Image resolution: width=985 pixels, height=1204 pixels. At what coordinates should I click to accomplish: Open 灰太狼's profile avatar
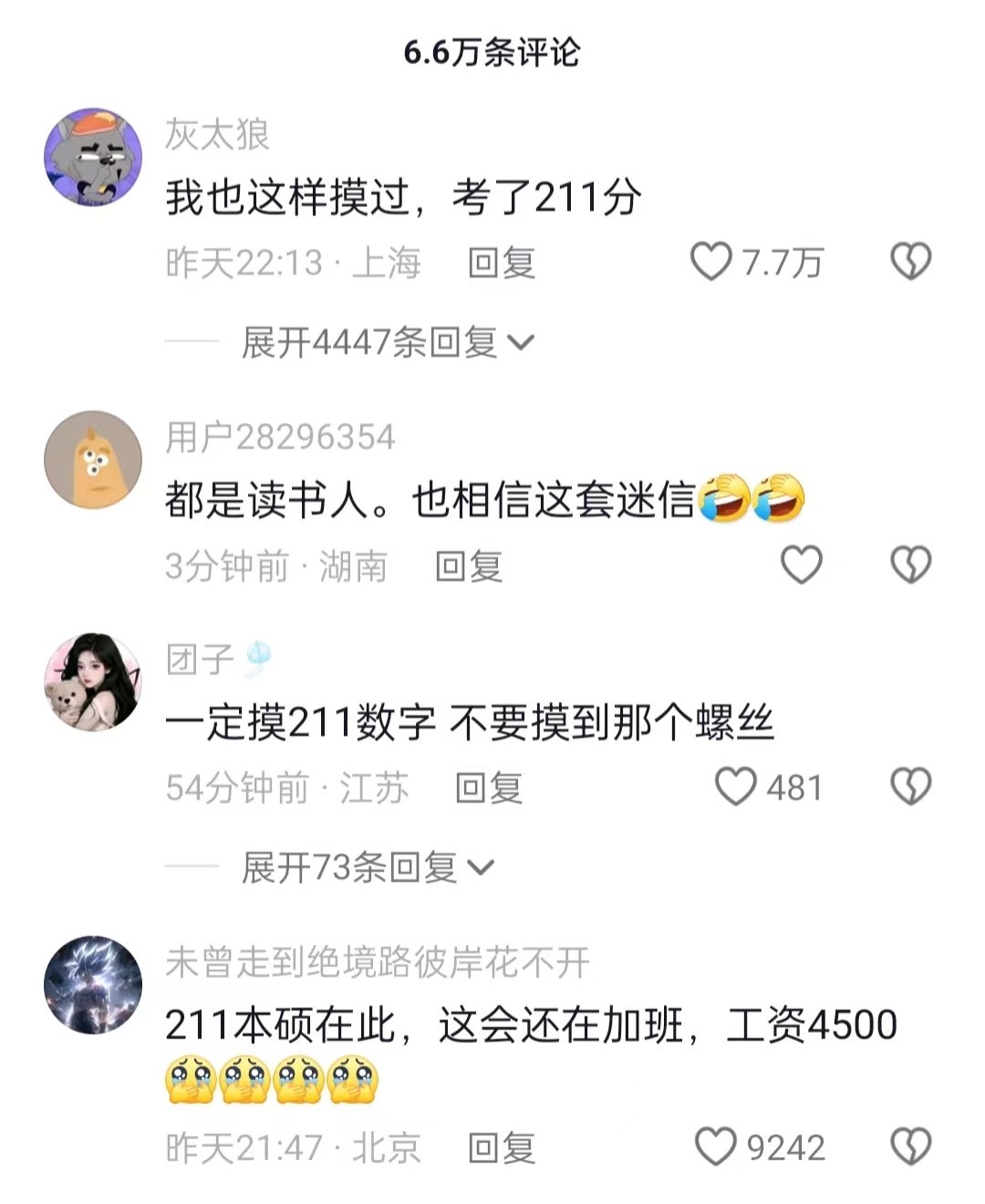tap(93, 157)
